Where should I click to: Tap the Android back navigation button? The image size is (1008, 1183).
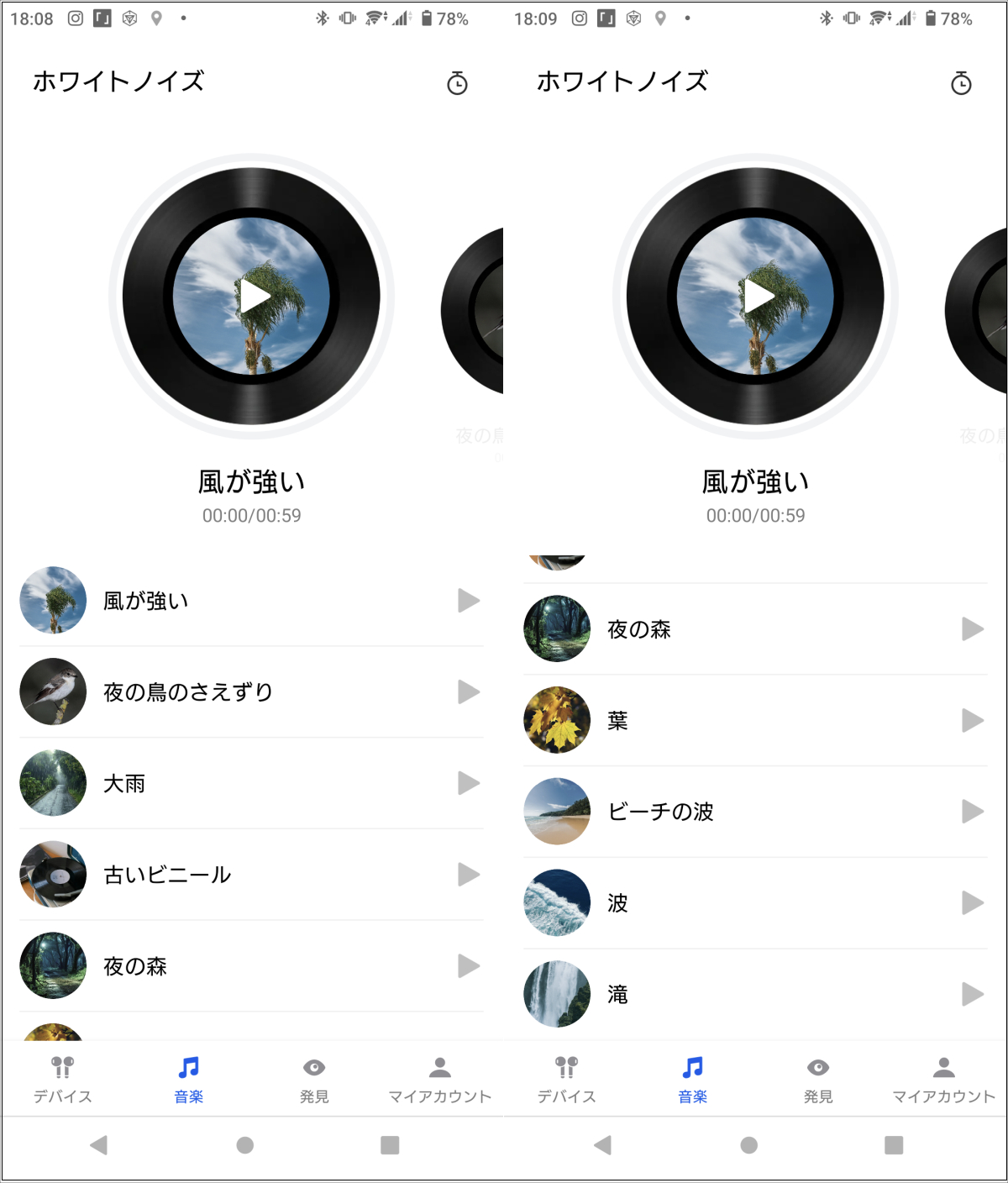point(98,1144)
